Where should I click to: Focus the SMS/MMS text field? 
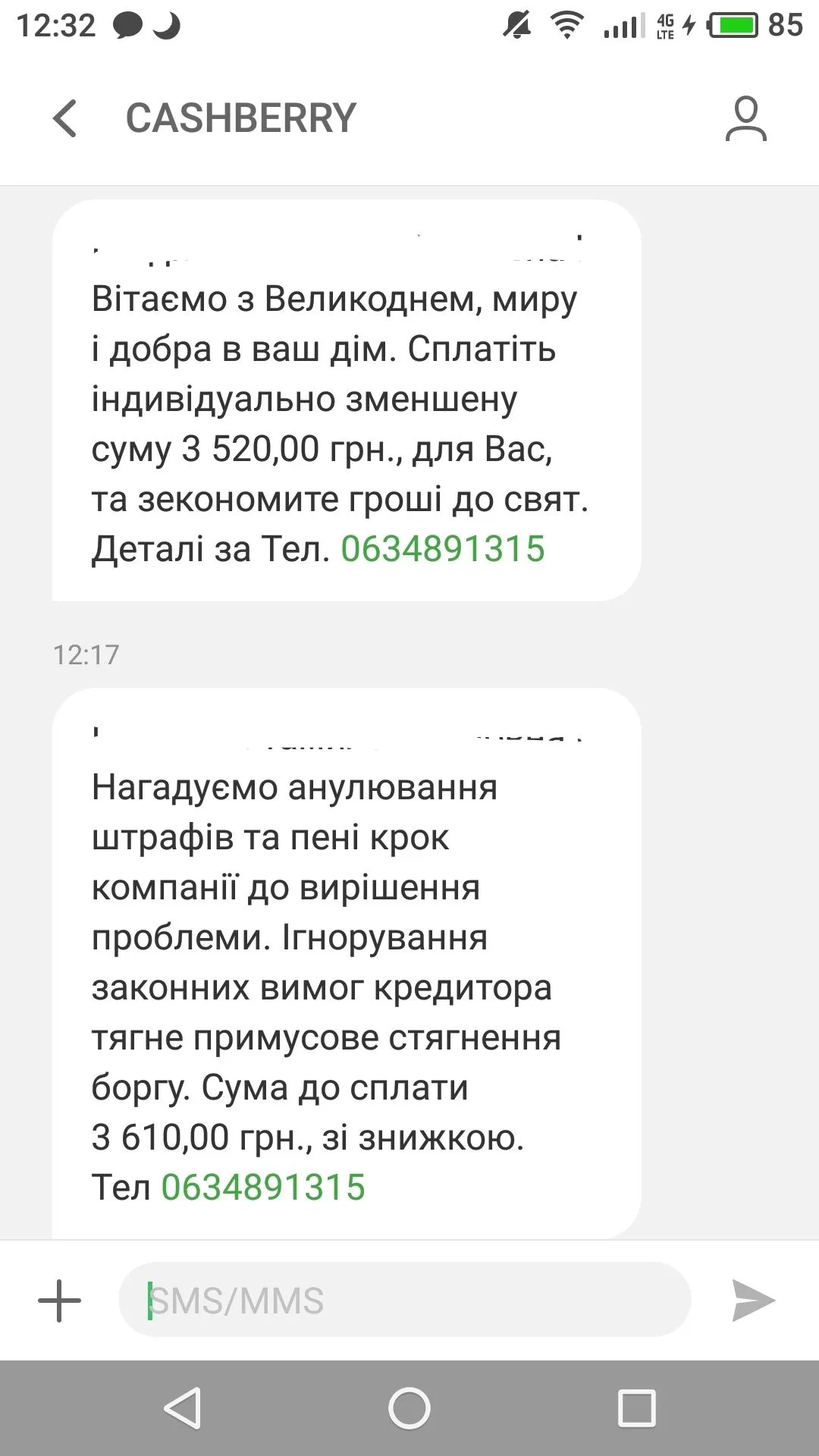405,1301
